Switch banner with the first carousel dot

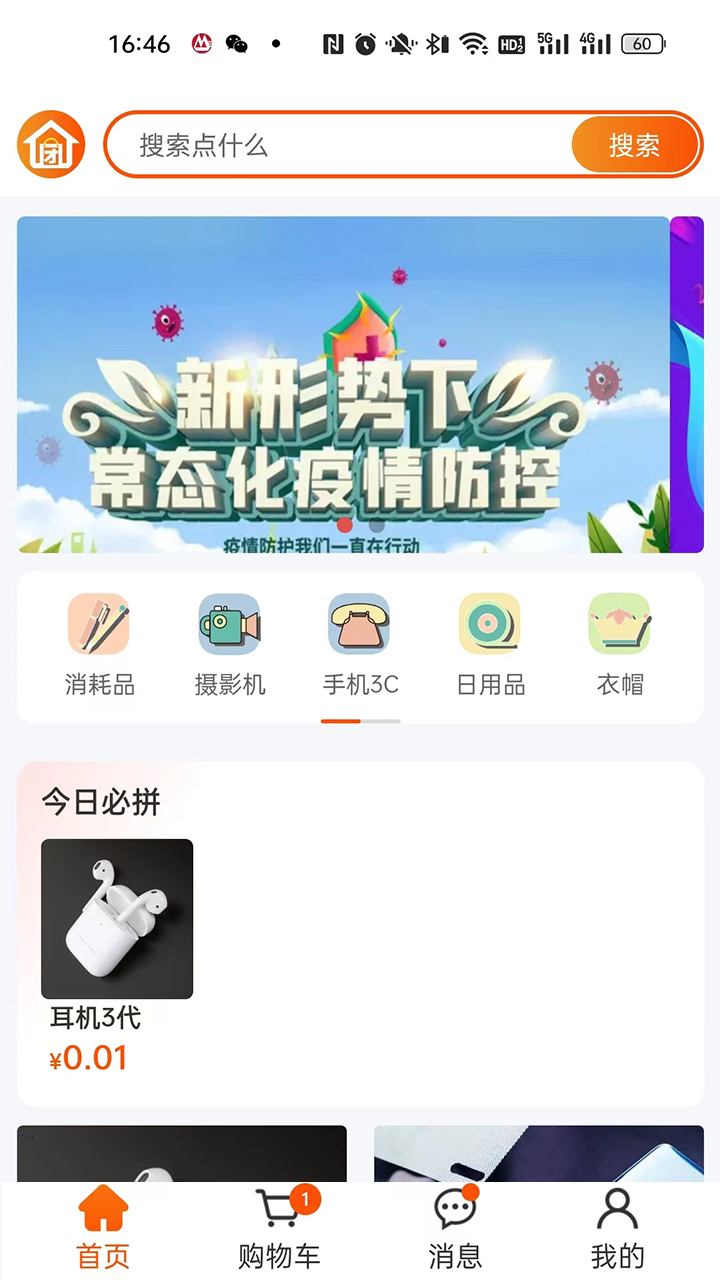coord(344,524)
